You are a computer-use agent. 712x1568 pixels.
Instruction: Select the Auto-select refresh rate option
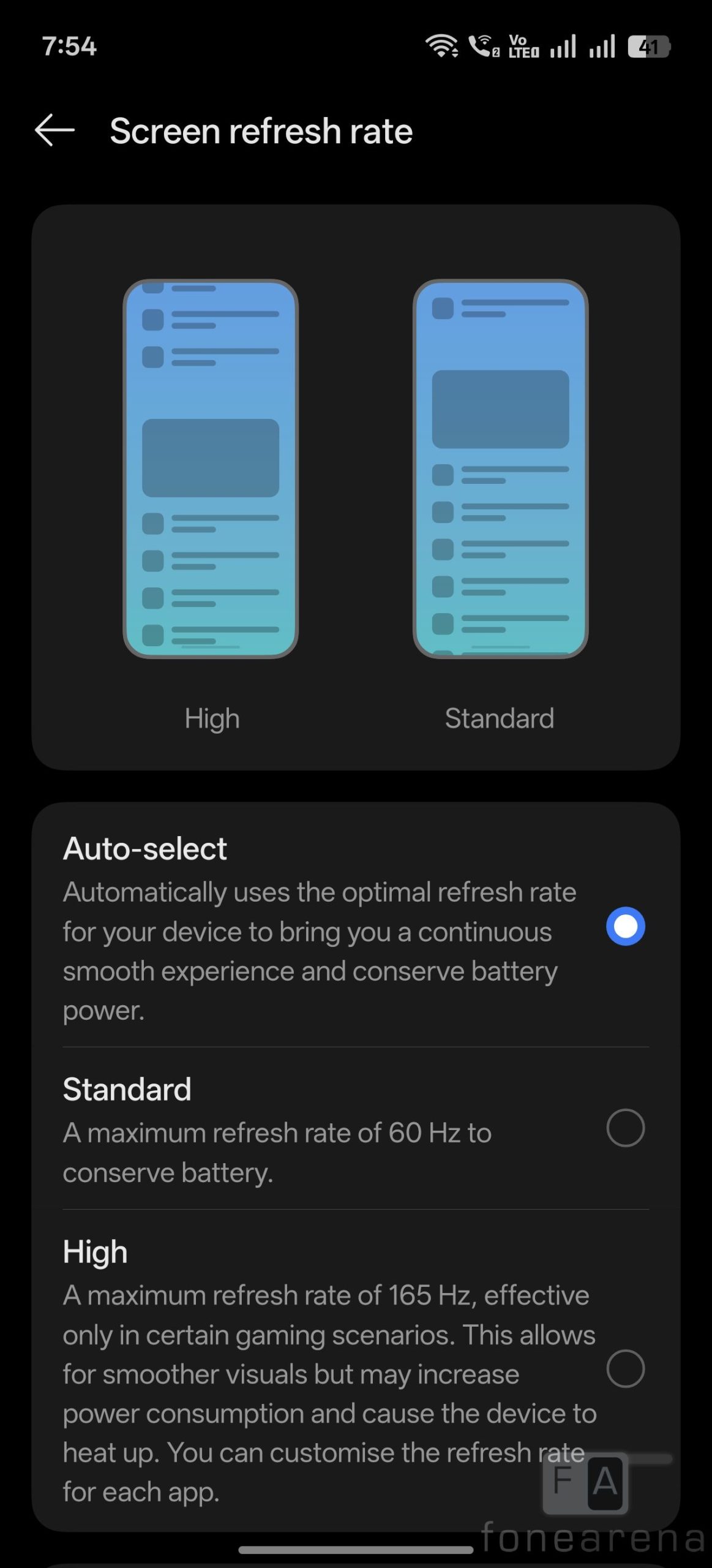[625, 926]
